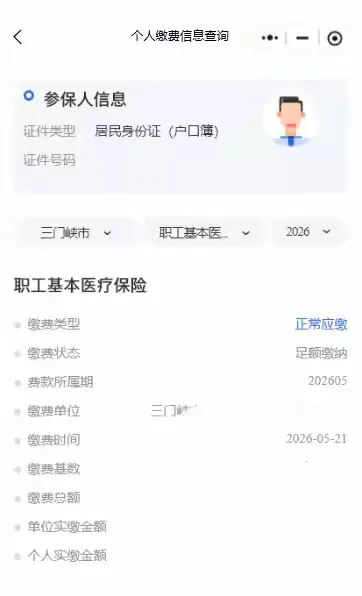Expand the 三门峡市 city dropdown
The height and width of the screenshot is (596, 362).
76,232
